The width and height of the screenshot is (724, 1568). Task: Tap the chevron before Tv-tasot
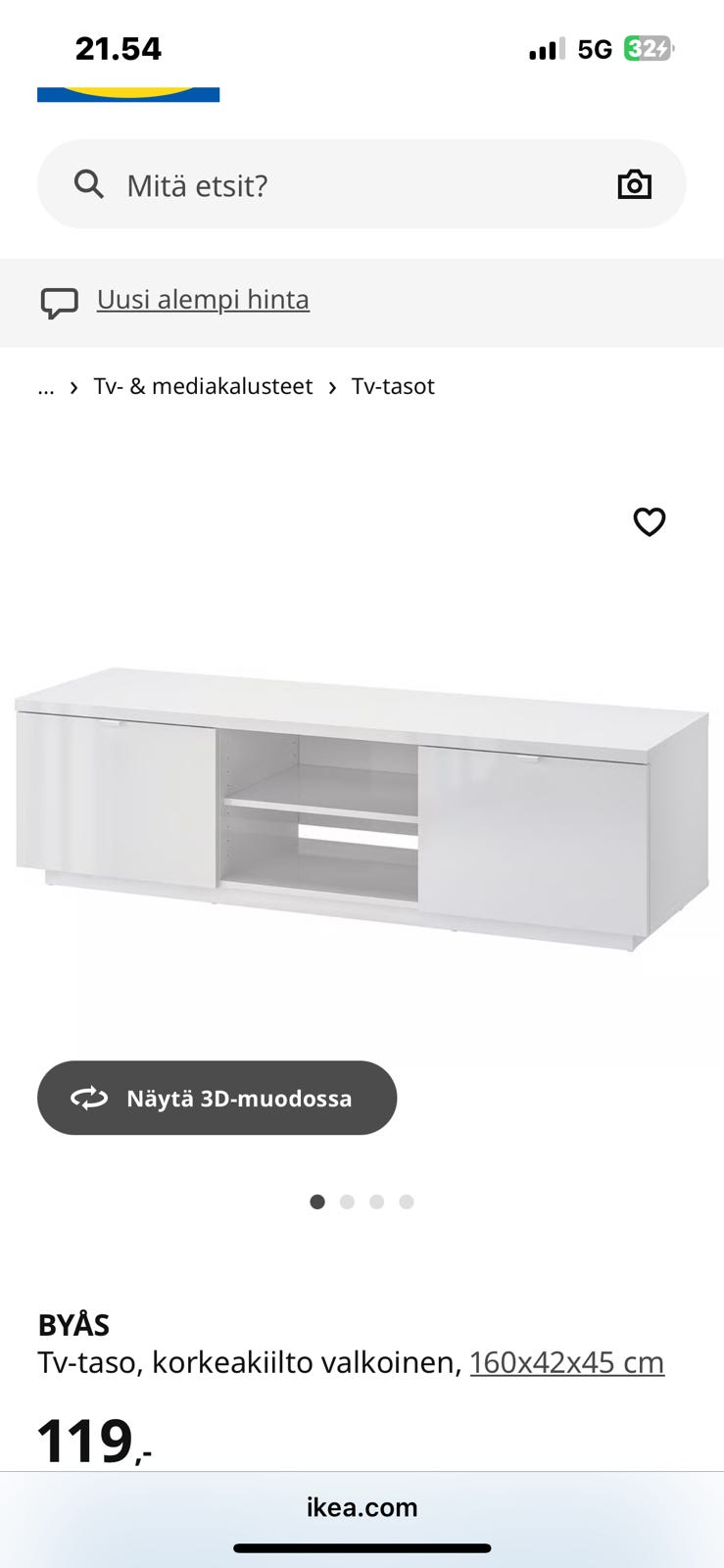(333, 387)
